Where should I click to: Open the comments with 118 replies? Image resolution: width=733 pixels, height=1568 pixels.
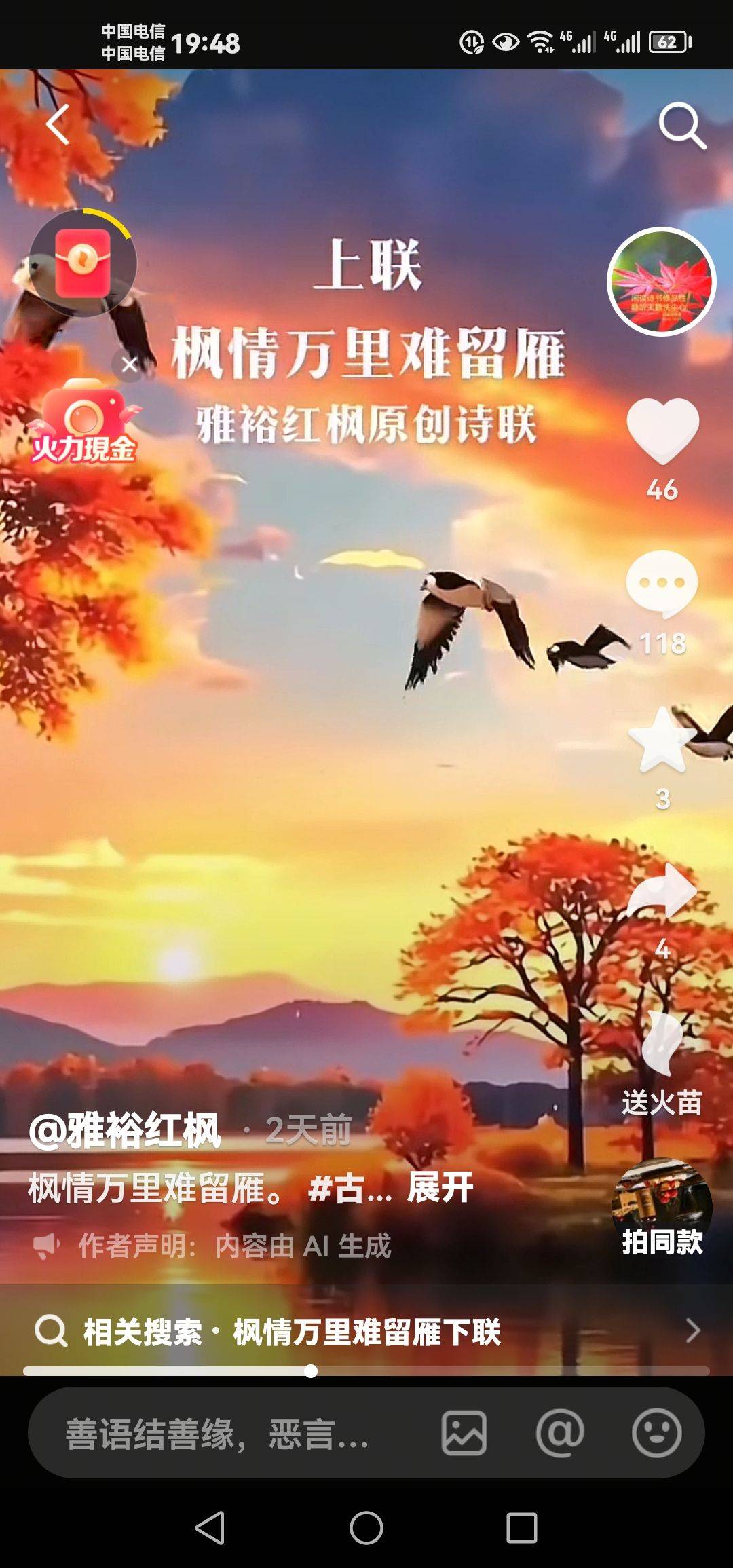point(662,584)
